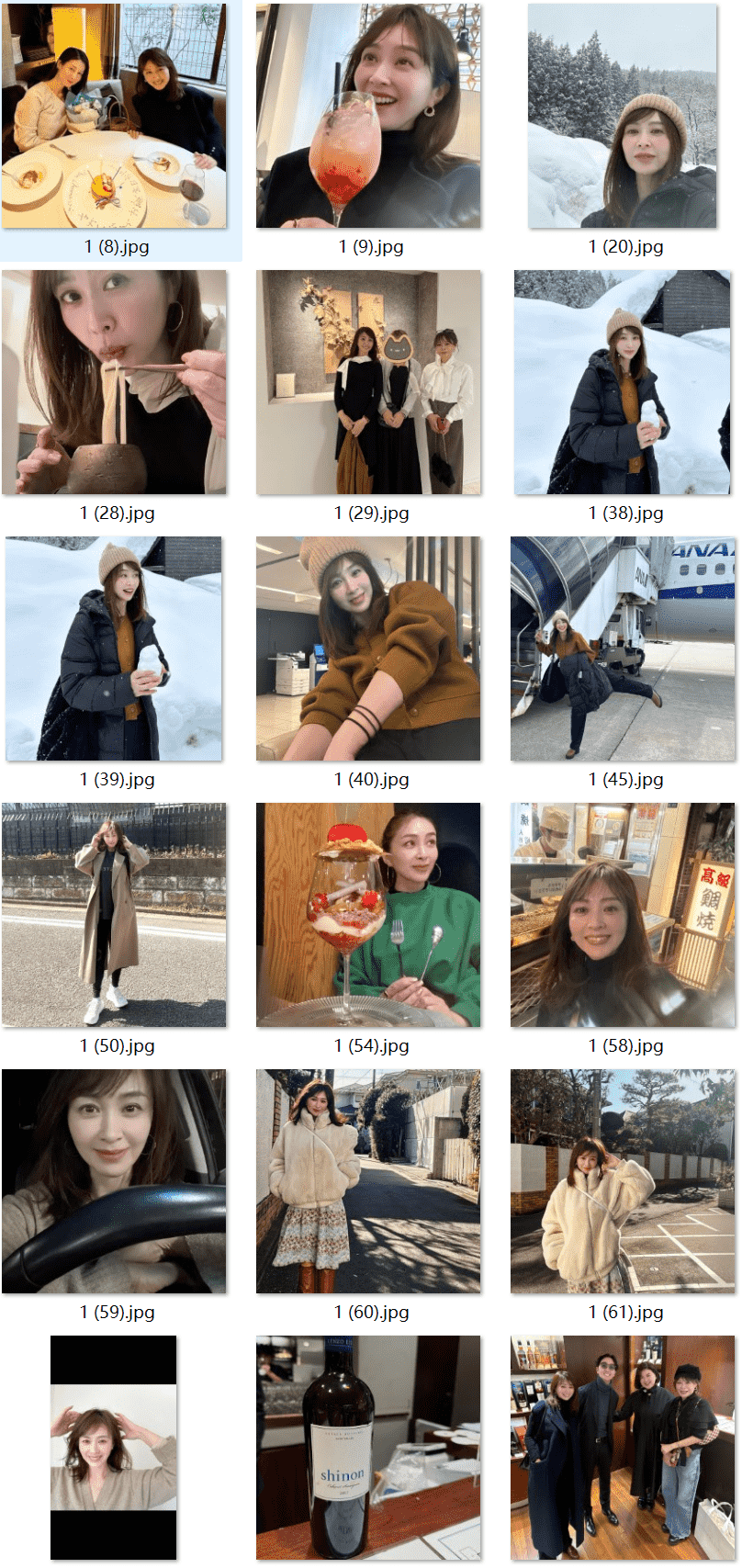Screen dimensions: 742x1568
Task: Open the group photo 1 (29).jpg
Action: coord(368,382)
